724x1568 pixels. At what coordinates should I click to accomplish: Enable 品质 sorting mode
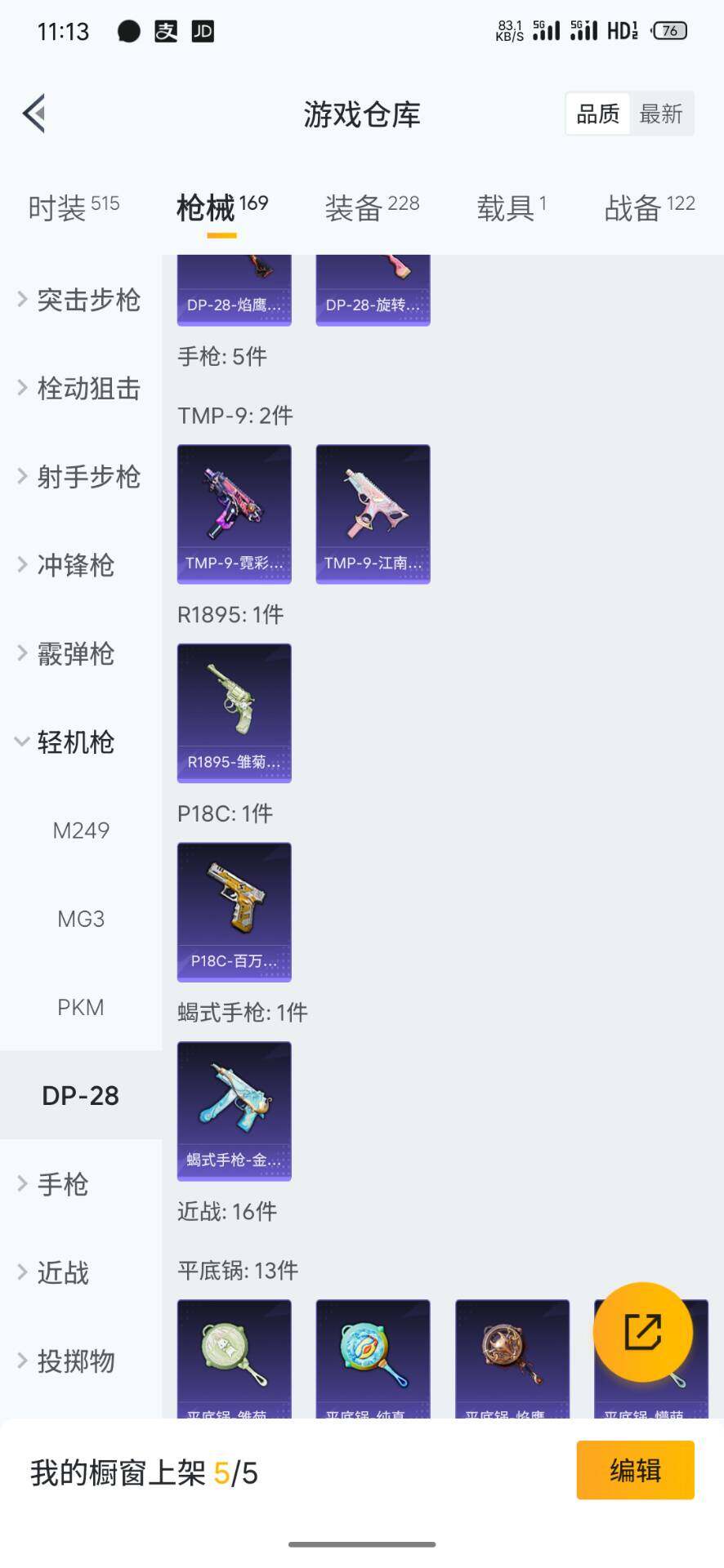point(597,114)
